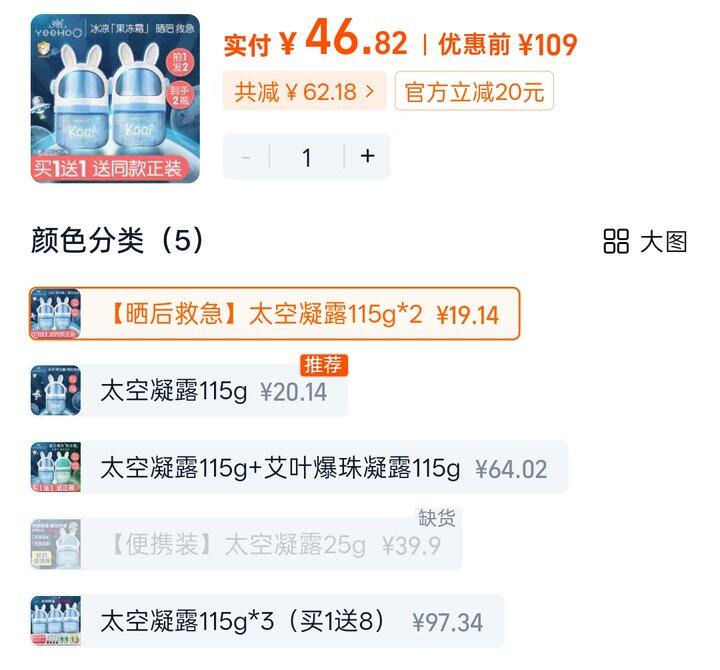
Task: Select 【晒后救急】太空凝露115g*2 option
Action: 275,315
